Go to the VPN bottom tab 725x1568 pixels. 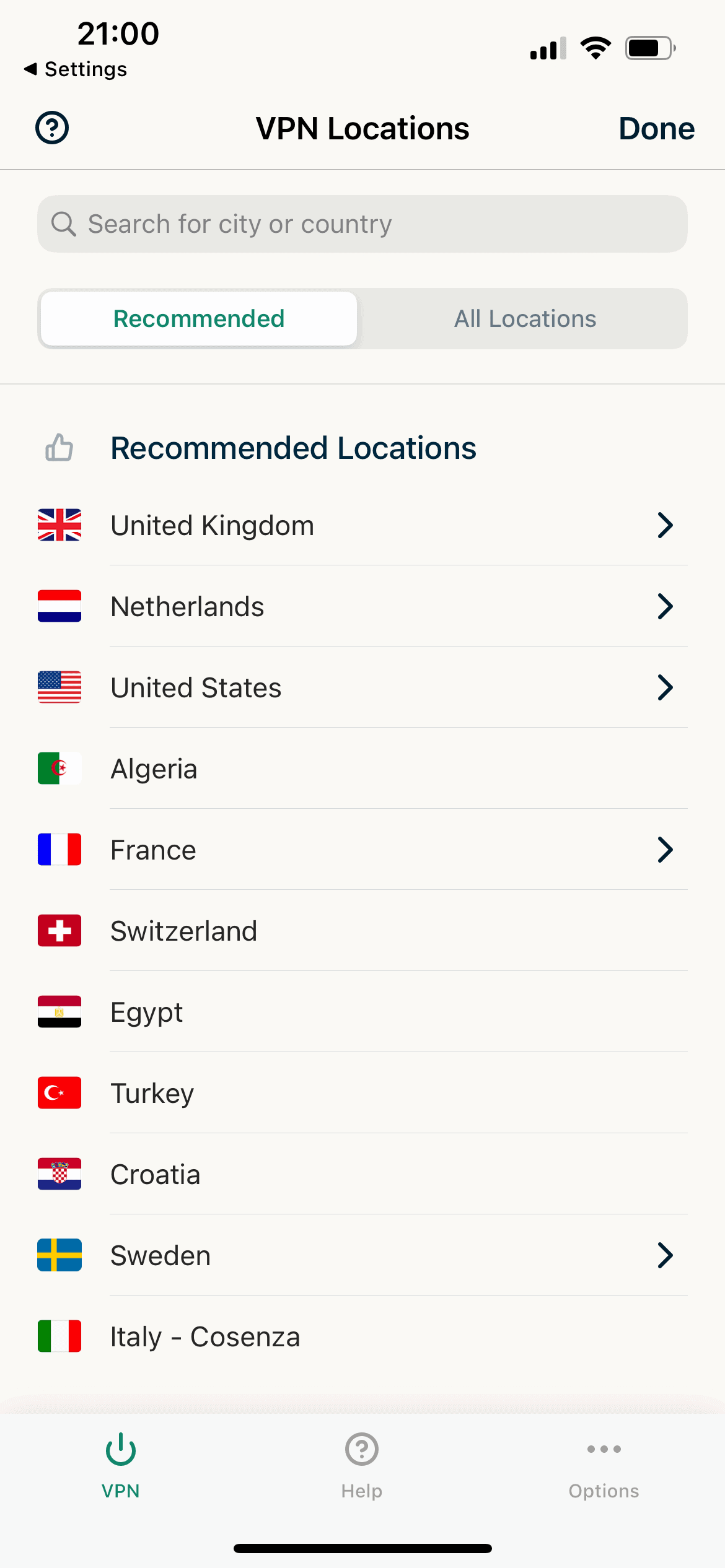(x=121, y=1466)
